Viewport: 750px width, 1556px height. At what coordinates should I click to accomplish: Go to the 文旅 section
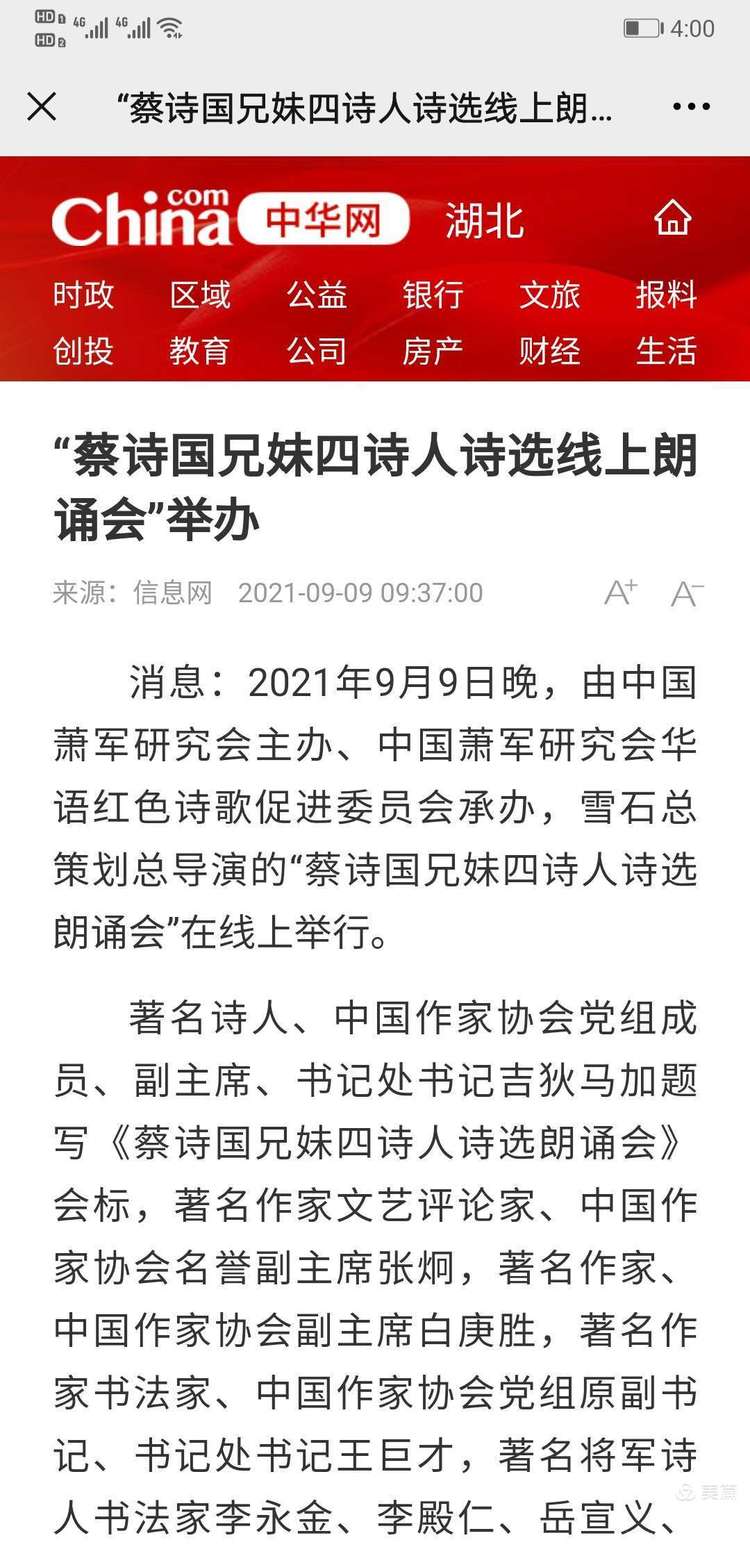pyautogui.click(x=550, y=295)
